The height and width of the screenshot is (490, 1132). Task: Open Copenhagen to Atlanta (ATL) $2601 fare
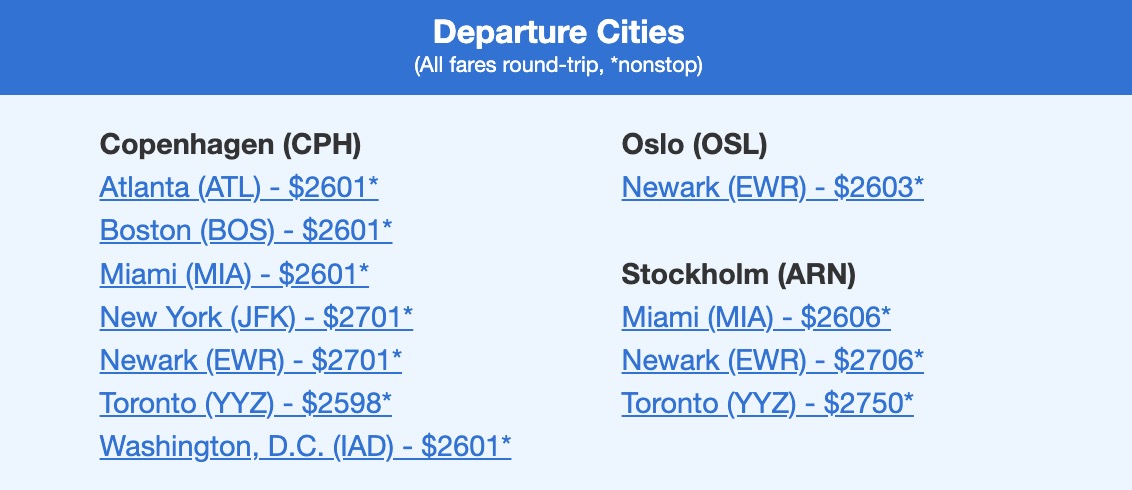[x=239, y=187]
